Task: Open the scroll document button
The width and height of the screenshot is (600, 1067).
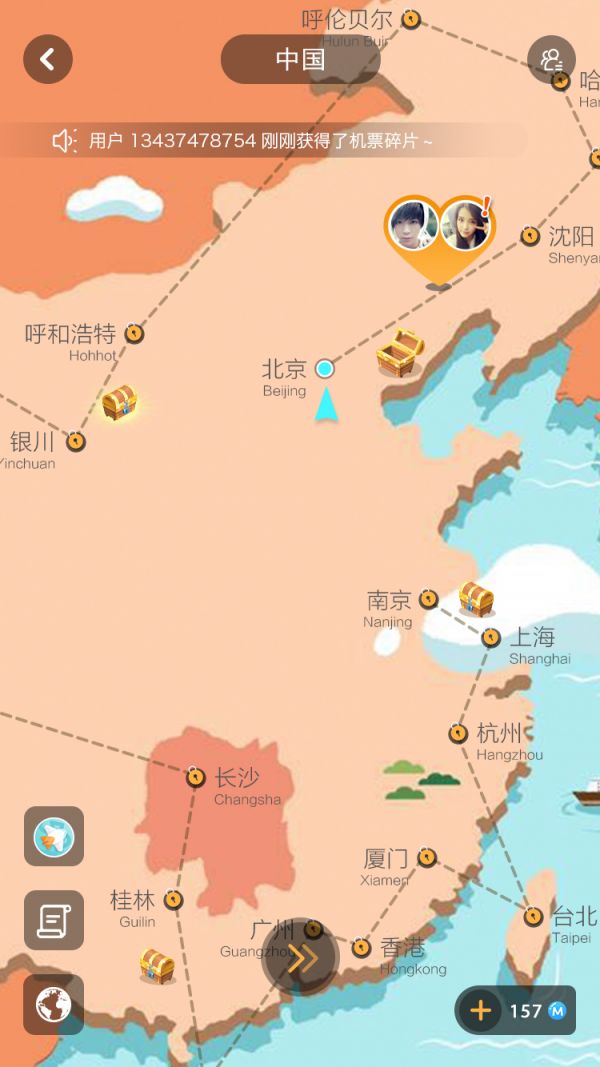Action: coord(54,920)
